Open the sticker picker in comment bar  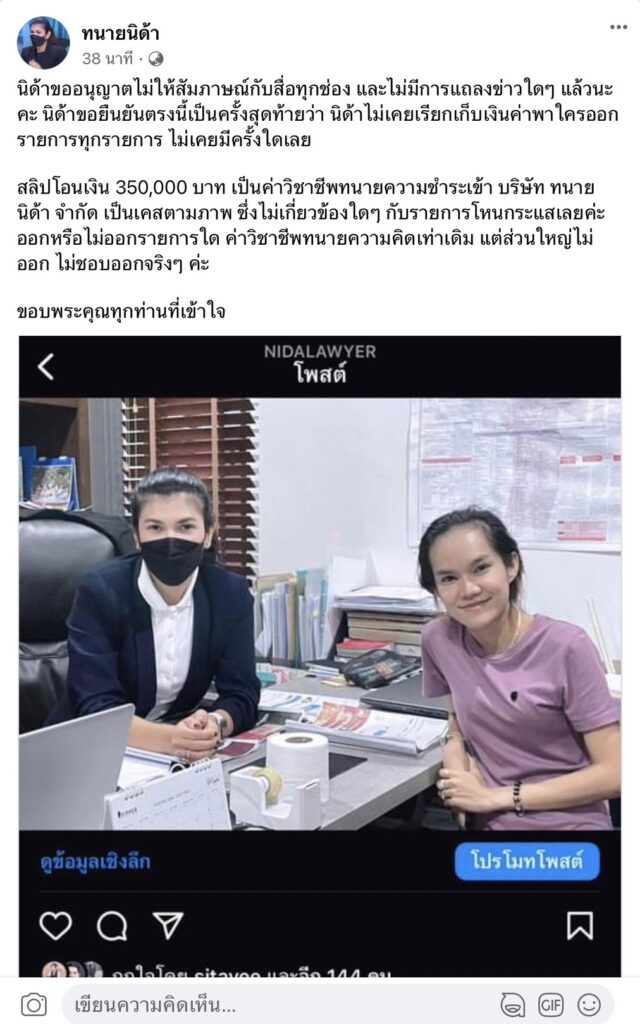[513, 1004]
